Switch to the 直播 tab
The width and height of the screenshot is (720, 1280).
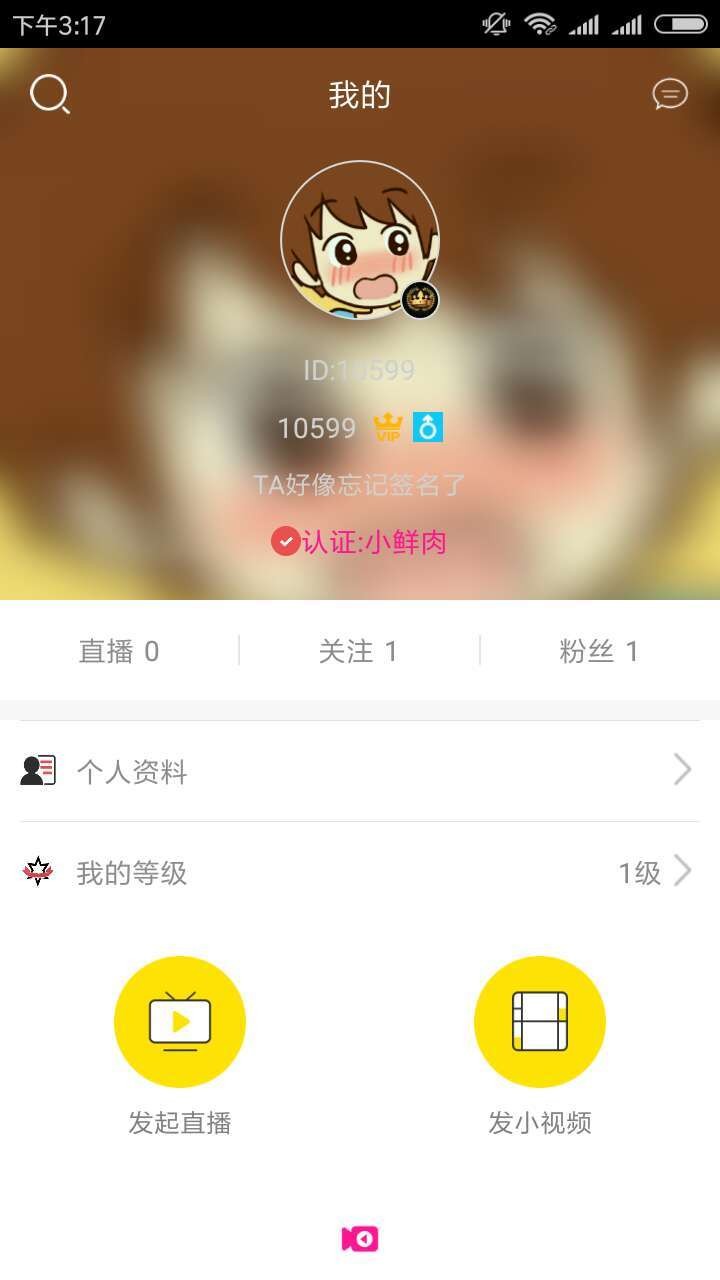(x=120, y=651)
